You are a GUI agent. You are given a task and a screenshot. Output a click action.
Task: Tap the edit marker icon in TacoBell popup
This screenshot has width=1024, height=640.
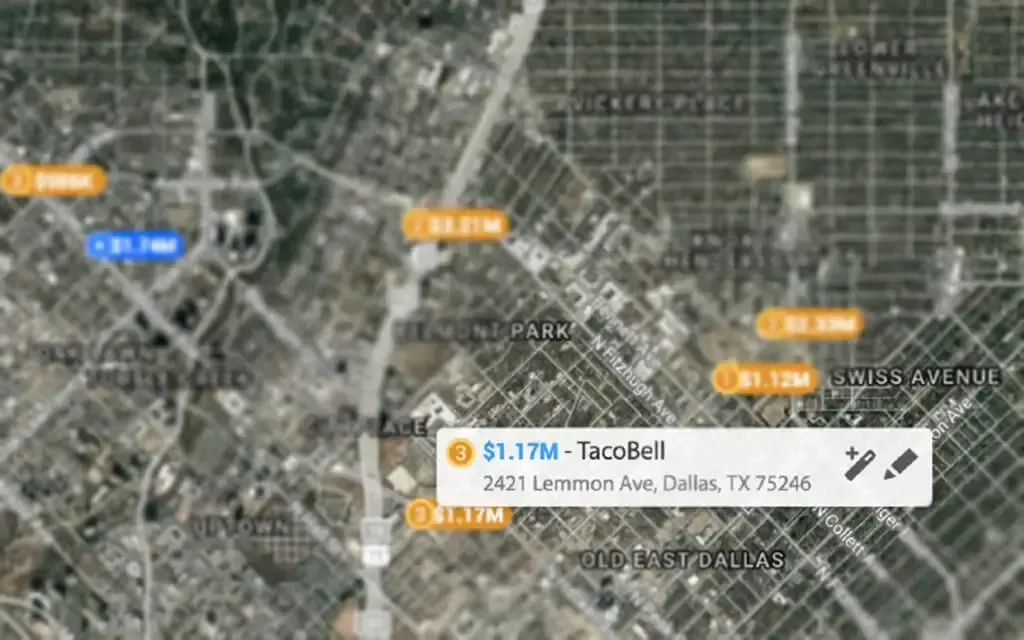[x=901, y=464]
